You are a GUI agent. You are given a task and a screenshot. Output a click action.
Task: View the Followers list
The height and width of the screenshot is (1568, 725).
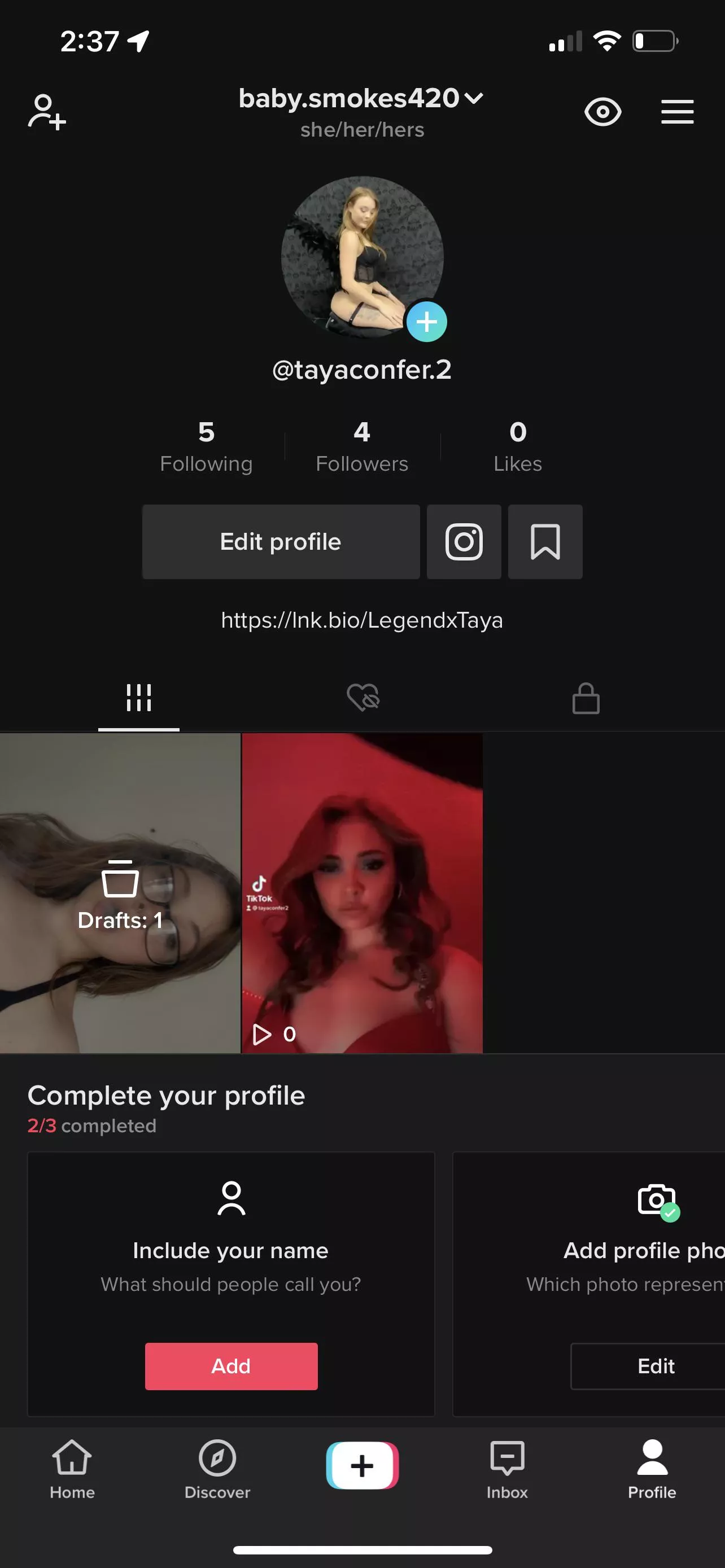click(x=361, y=445)
